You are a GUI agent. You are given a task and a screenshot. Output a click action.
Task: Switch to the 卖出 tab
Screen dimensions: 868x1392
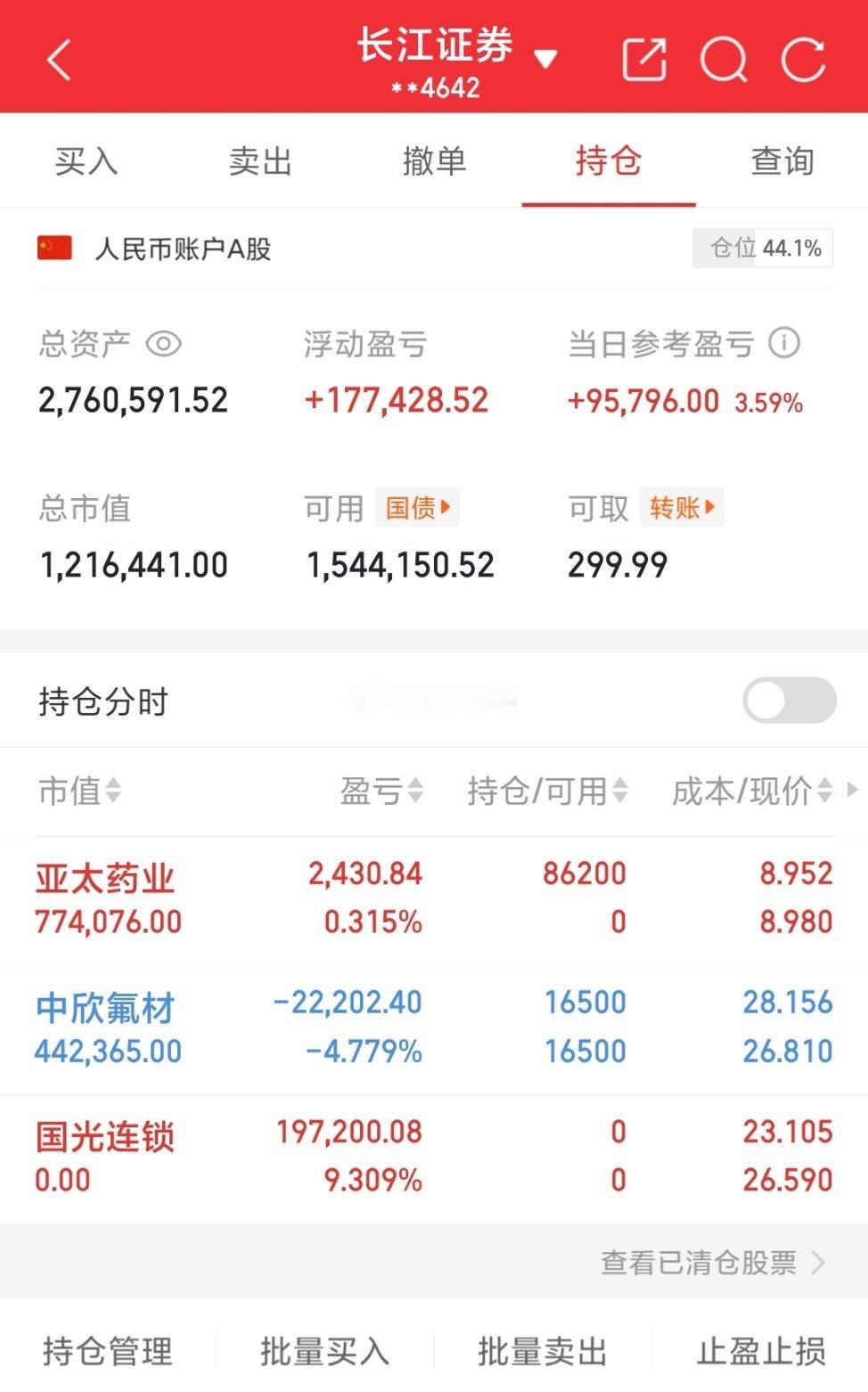[260, 162]
